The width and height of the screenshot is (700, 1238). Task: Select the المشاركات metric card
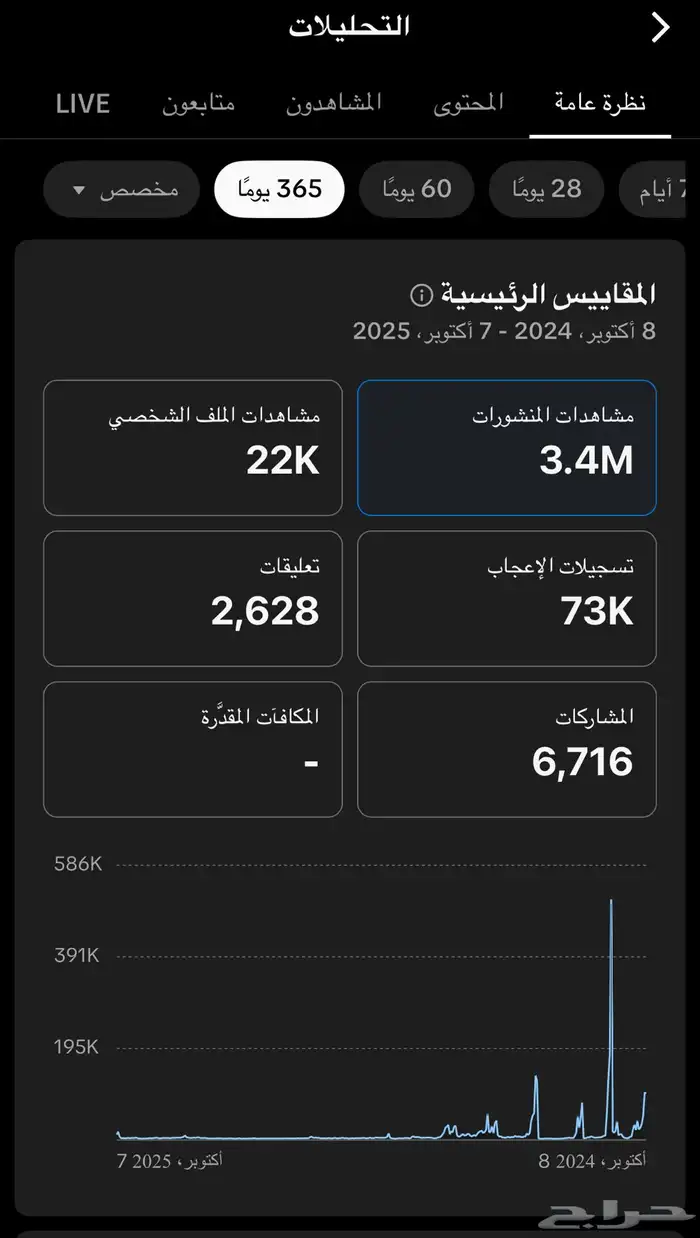point(507,749)
